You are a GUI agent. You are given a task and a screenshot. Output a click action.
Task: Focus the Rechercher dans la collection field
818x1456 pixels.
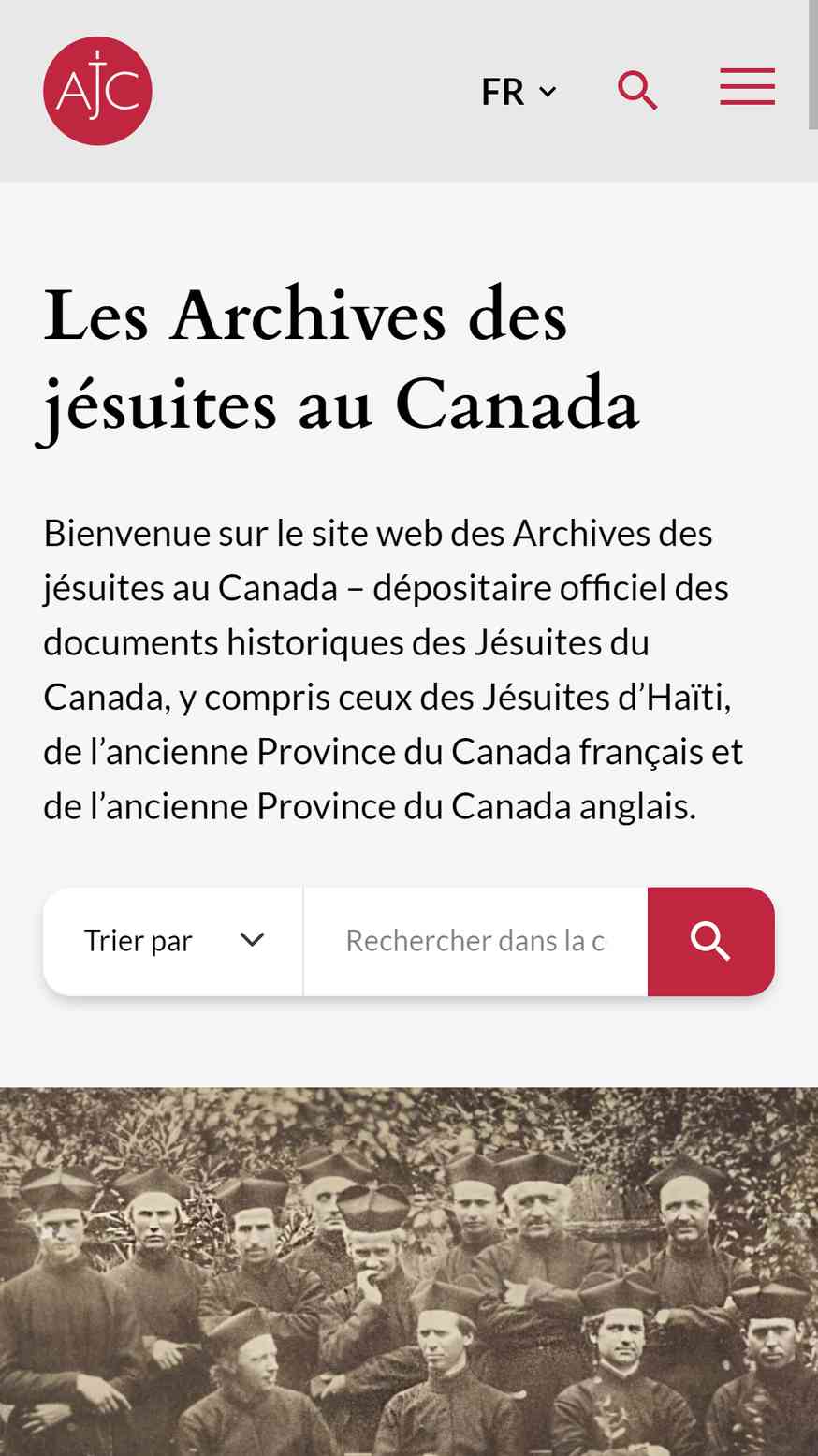pos(475,941)
